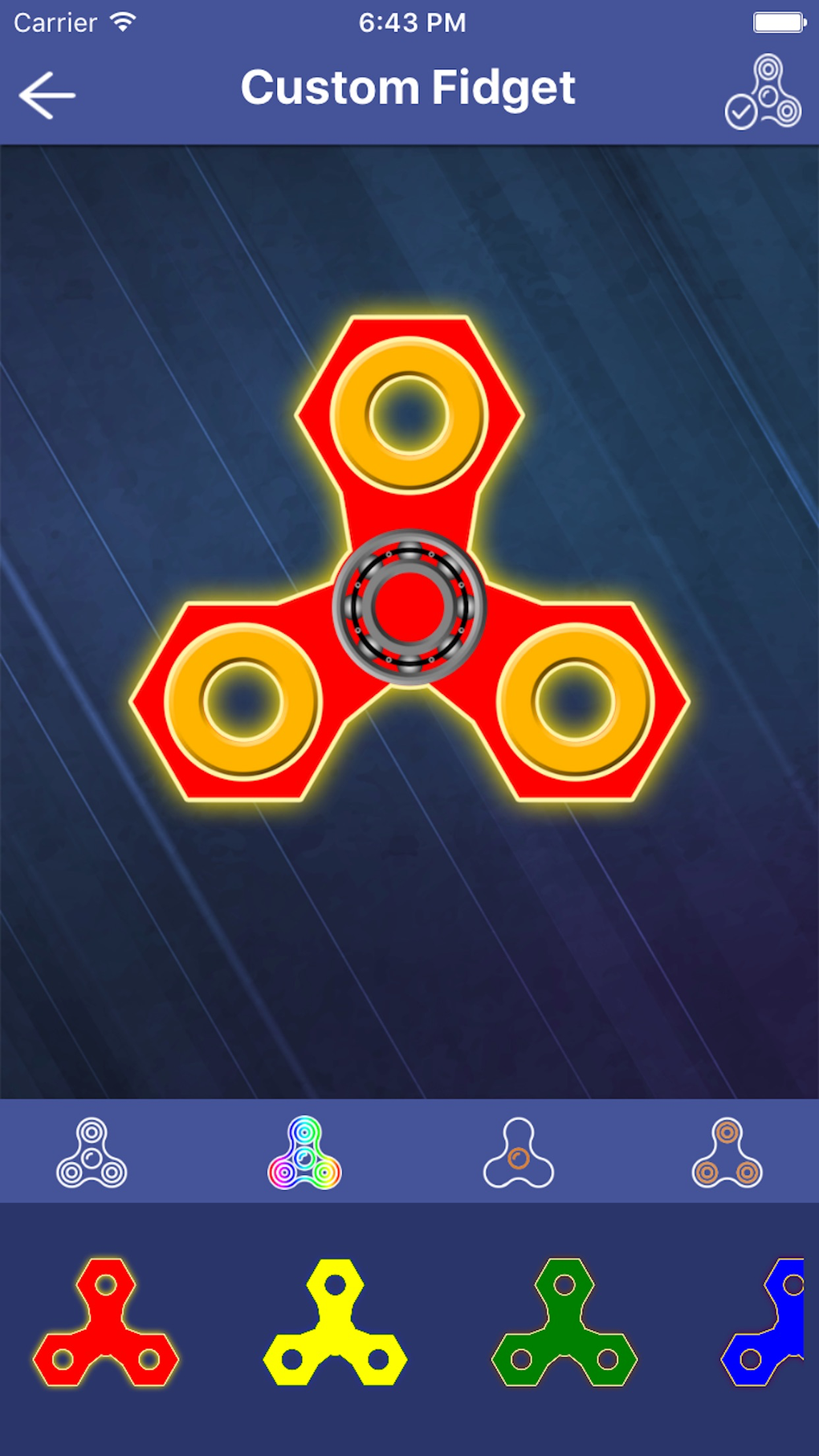
Task: Choose the red spinner body
Action: (x=105, y=1324)
